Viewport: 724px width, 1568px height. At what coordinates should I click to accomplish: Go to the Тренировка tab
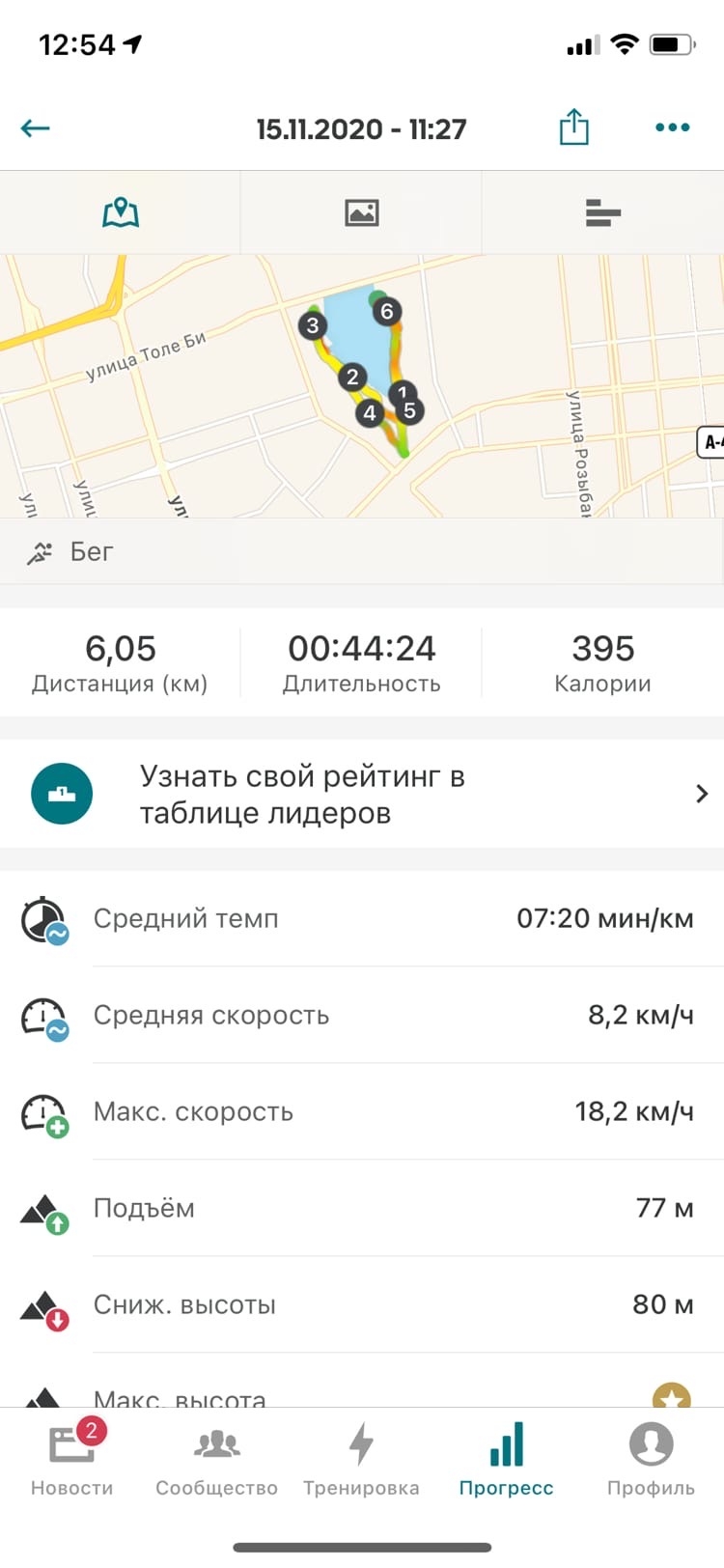tap(361, 1458)
